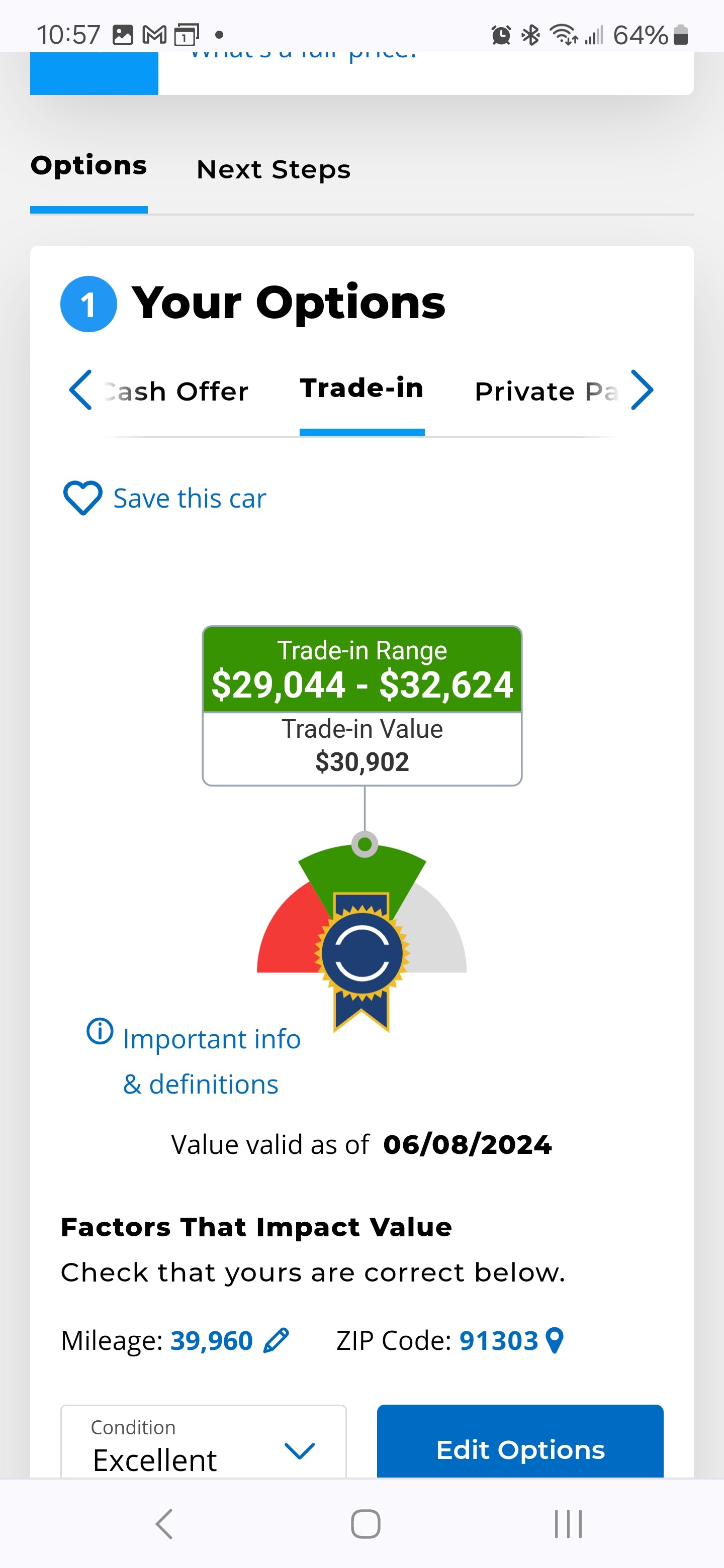
Task: Save this car to favorites
Action: [165, 498]
